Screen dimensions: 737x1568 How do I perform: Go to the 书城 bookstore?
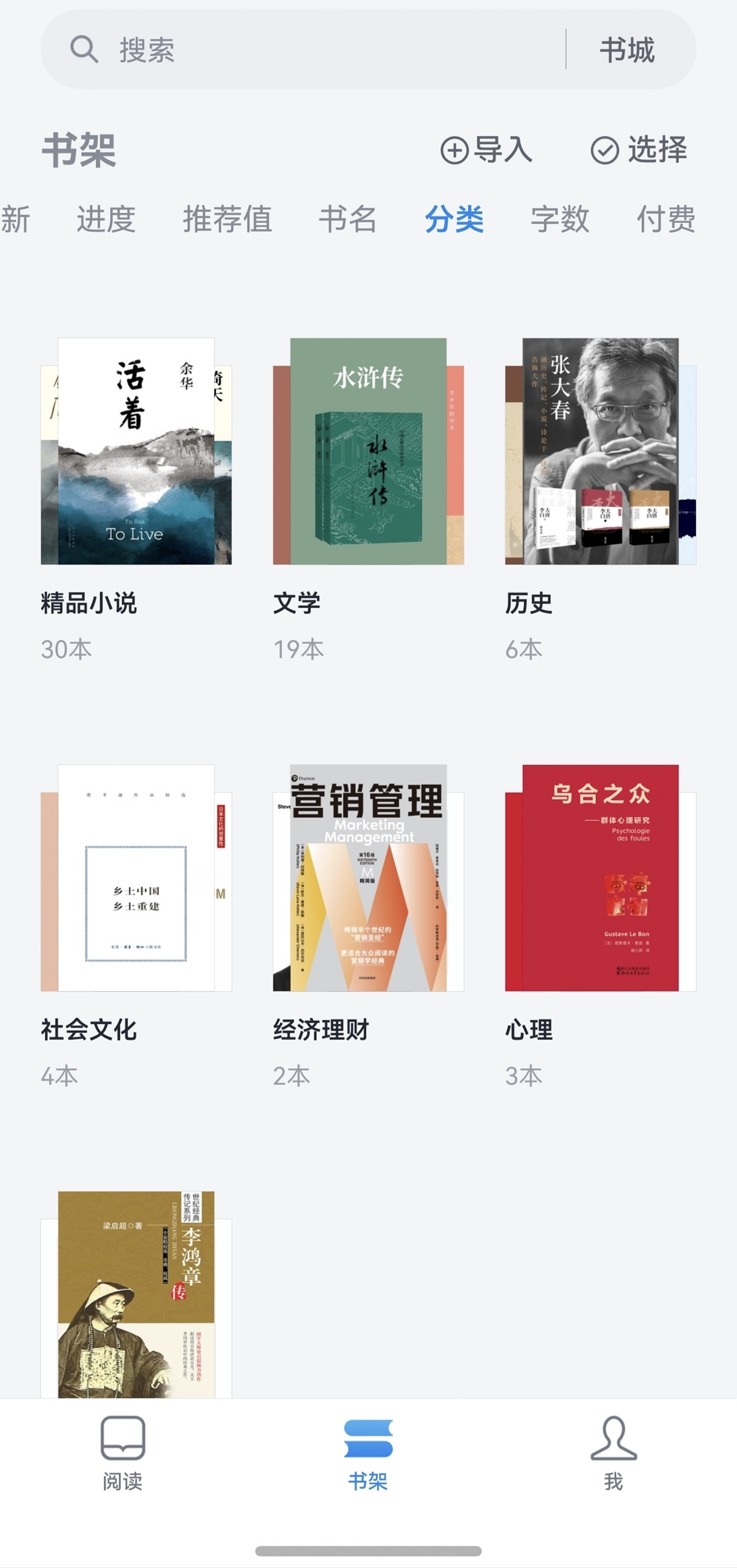click(x=627, y=49)
